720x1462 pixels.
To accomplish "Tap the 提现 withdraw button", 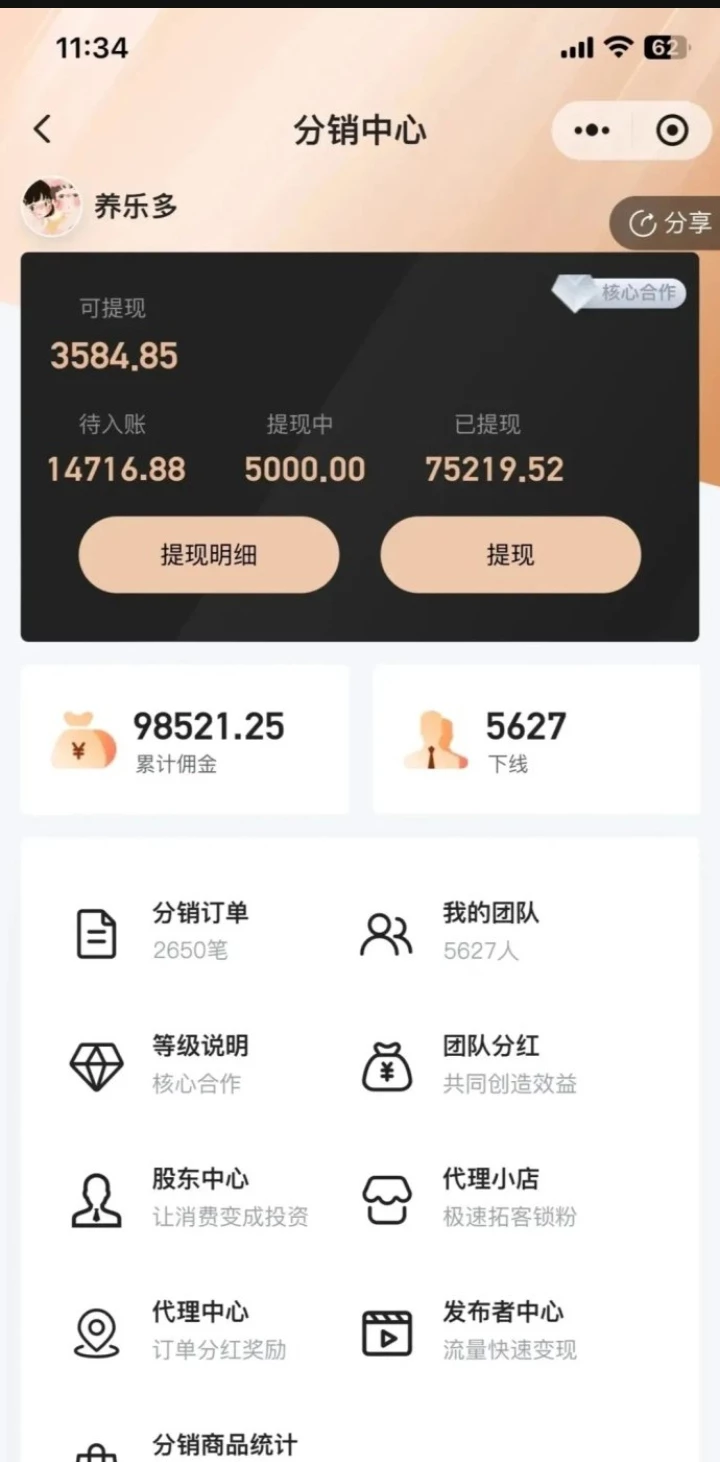I will tap(510, 555).
